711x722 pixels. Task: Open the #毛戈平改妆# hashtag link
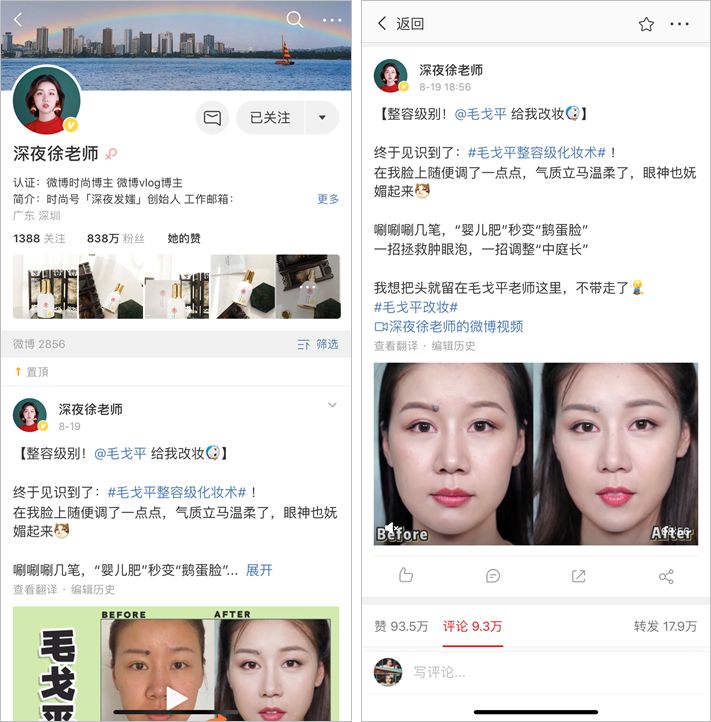pyautogui.click(x=415, y=307)
